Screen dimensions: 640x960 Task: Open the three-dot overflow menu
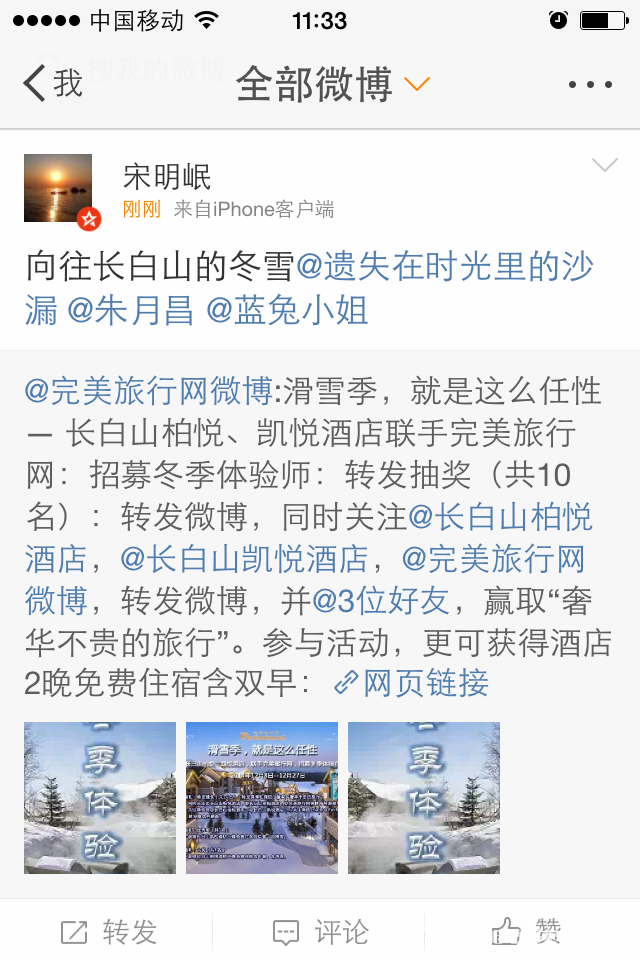590,86
